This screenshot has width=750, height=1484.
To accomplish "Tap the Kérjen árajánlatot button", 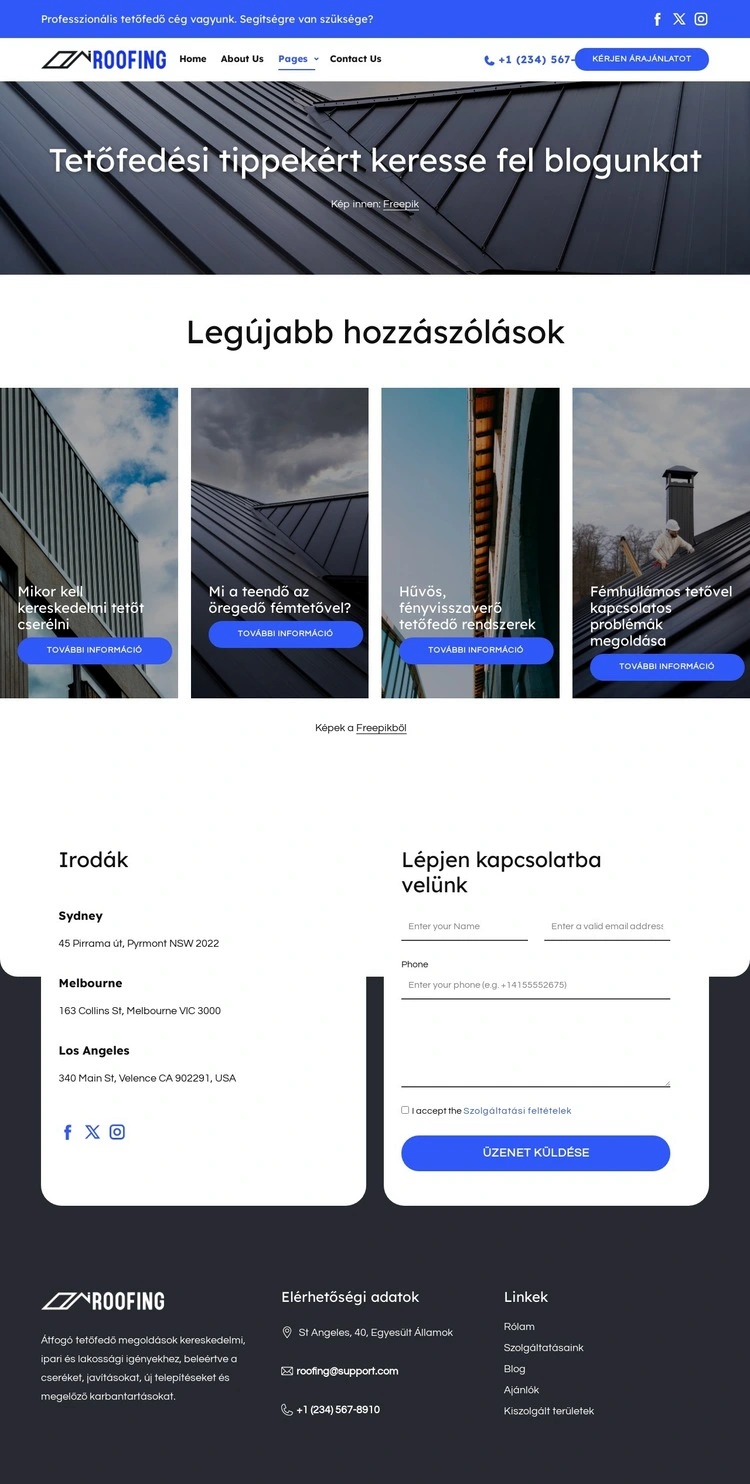I will 641,59.
